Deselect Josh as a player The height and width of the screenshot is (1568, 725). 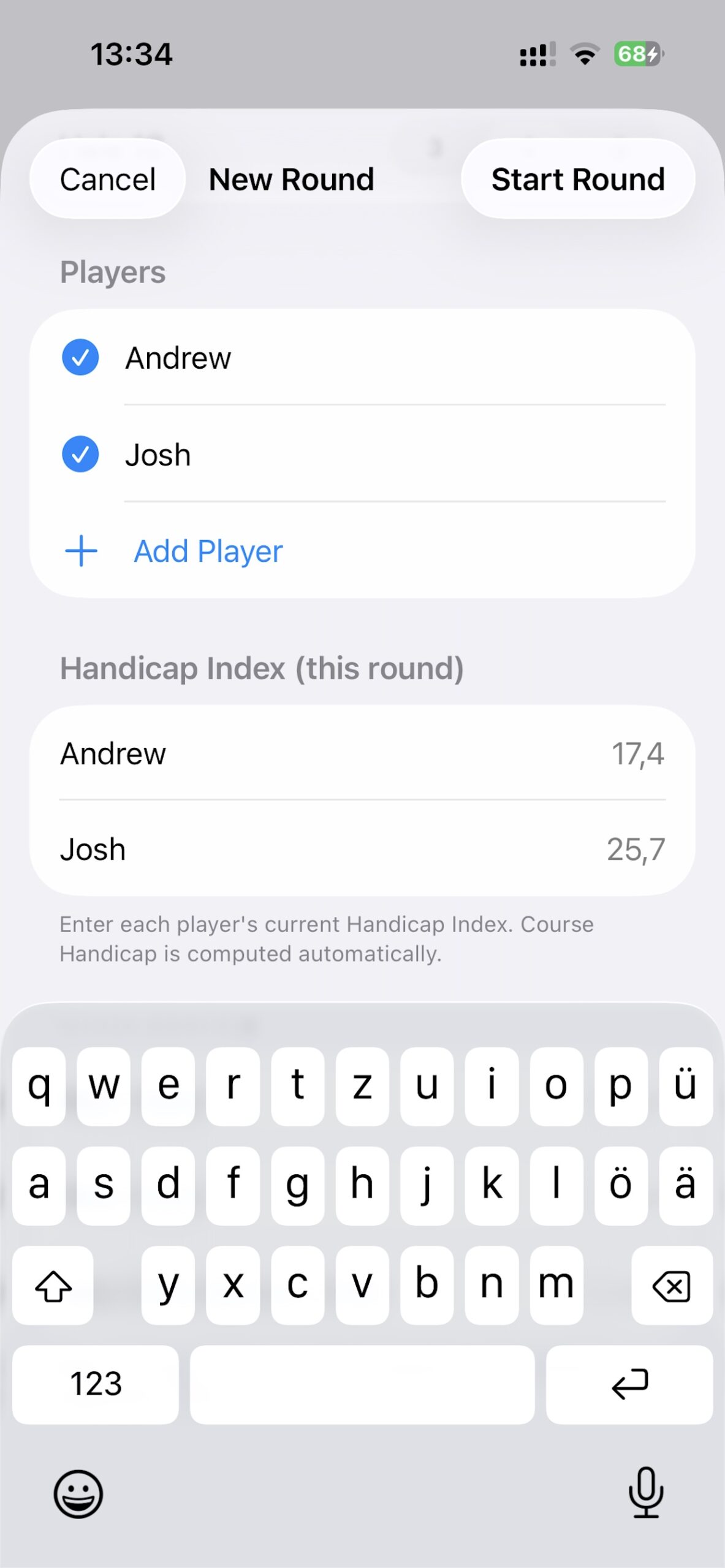click(x=80, y=454)
